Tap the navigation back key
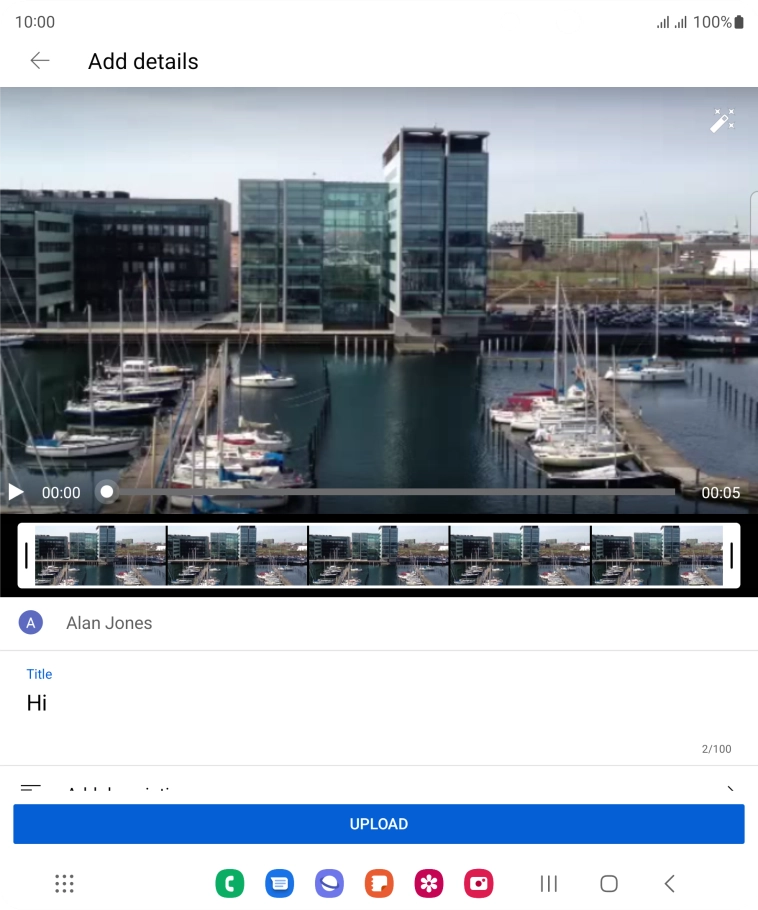 coord(669,884)
